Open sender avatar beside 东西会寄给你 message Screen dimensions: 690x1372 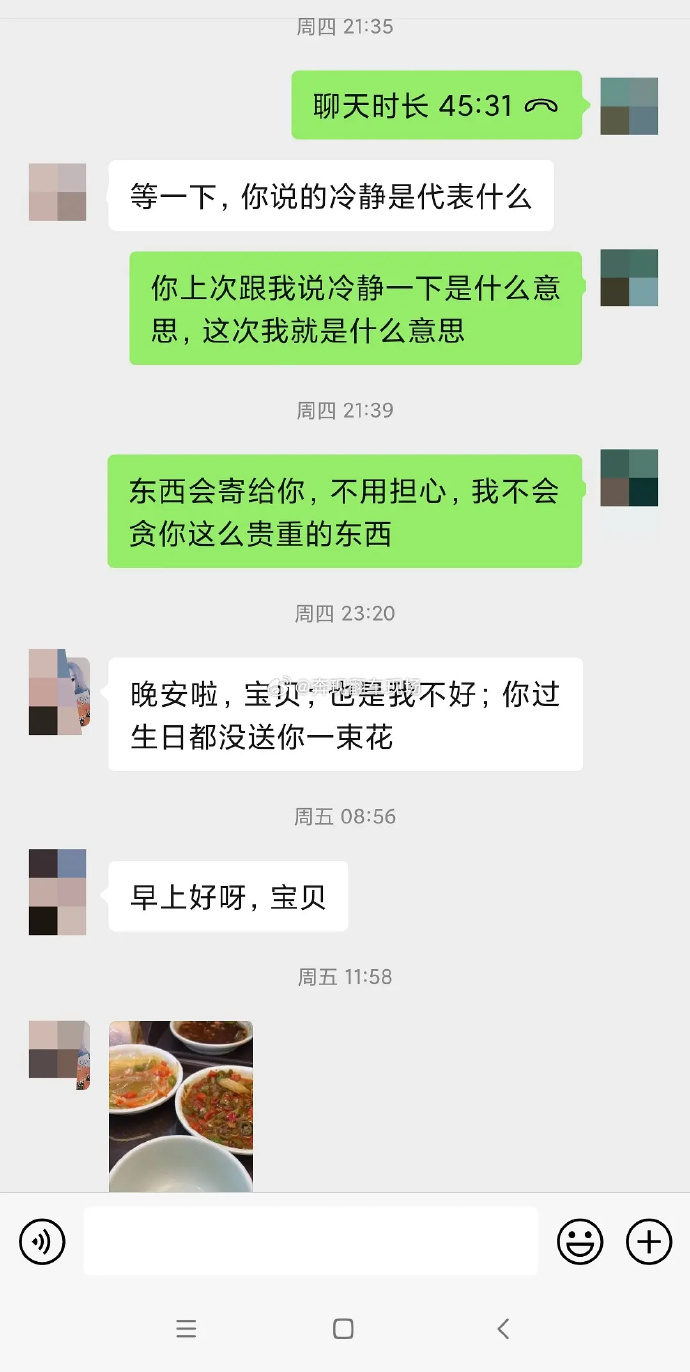[629, 478]
